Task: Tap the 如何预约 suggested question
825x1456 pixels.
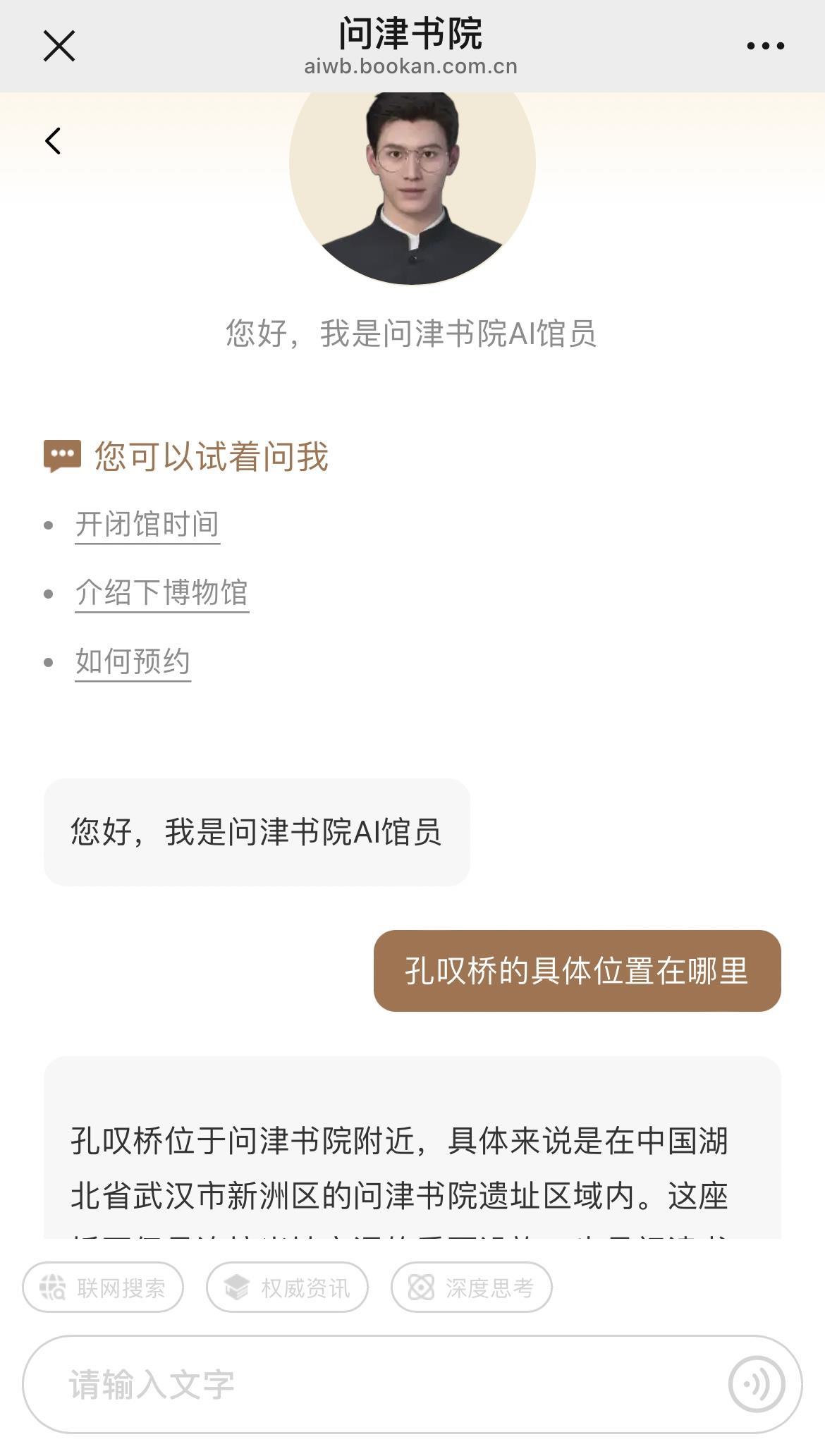Action: tap(133, 661)
